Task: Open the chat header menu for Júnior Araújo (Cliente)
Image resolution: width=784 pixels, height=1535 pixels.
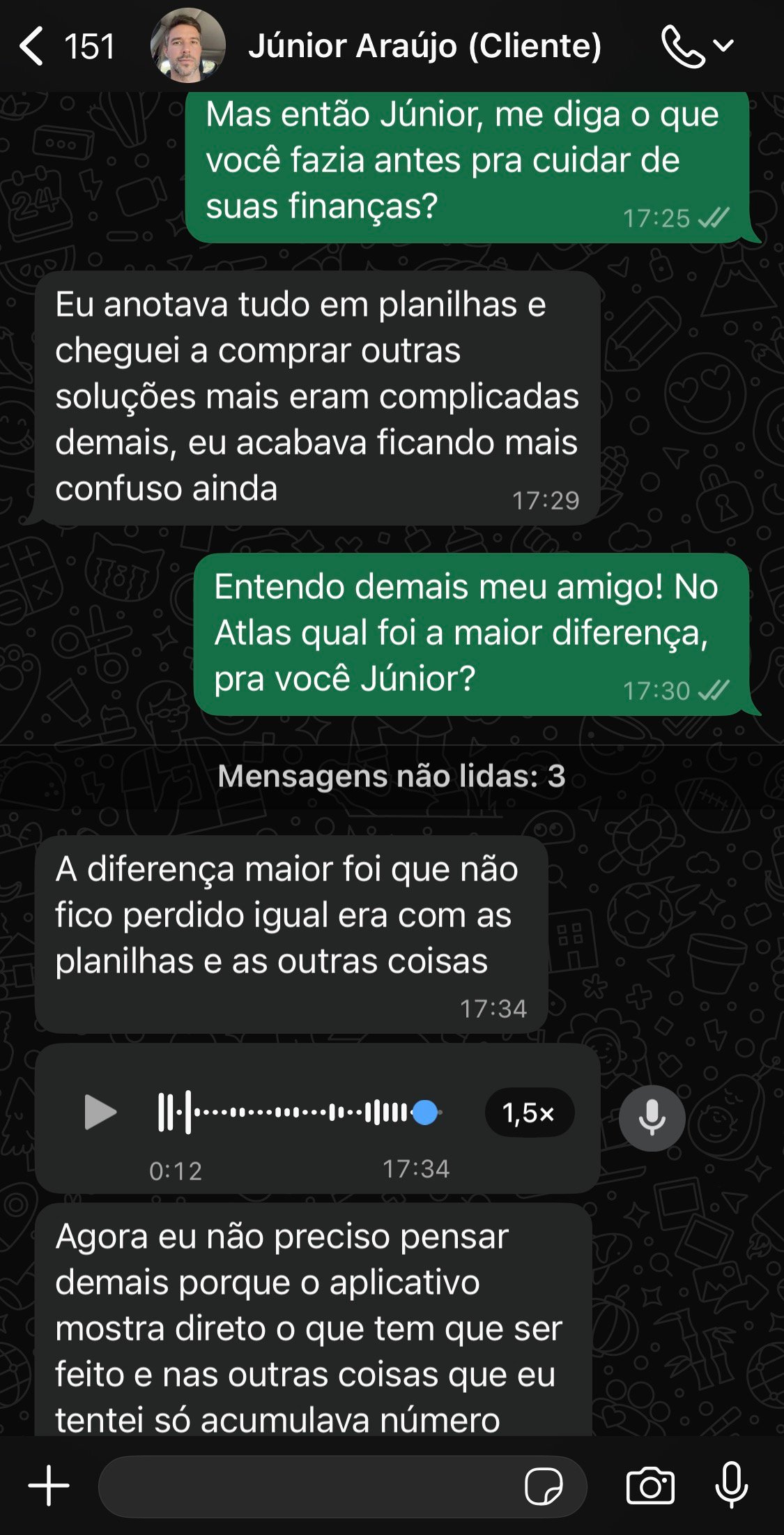Action: 425,45
